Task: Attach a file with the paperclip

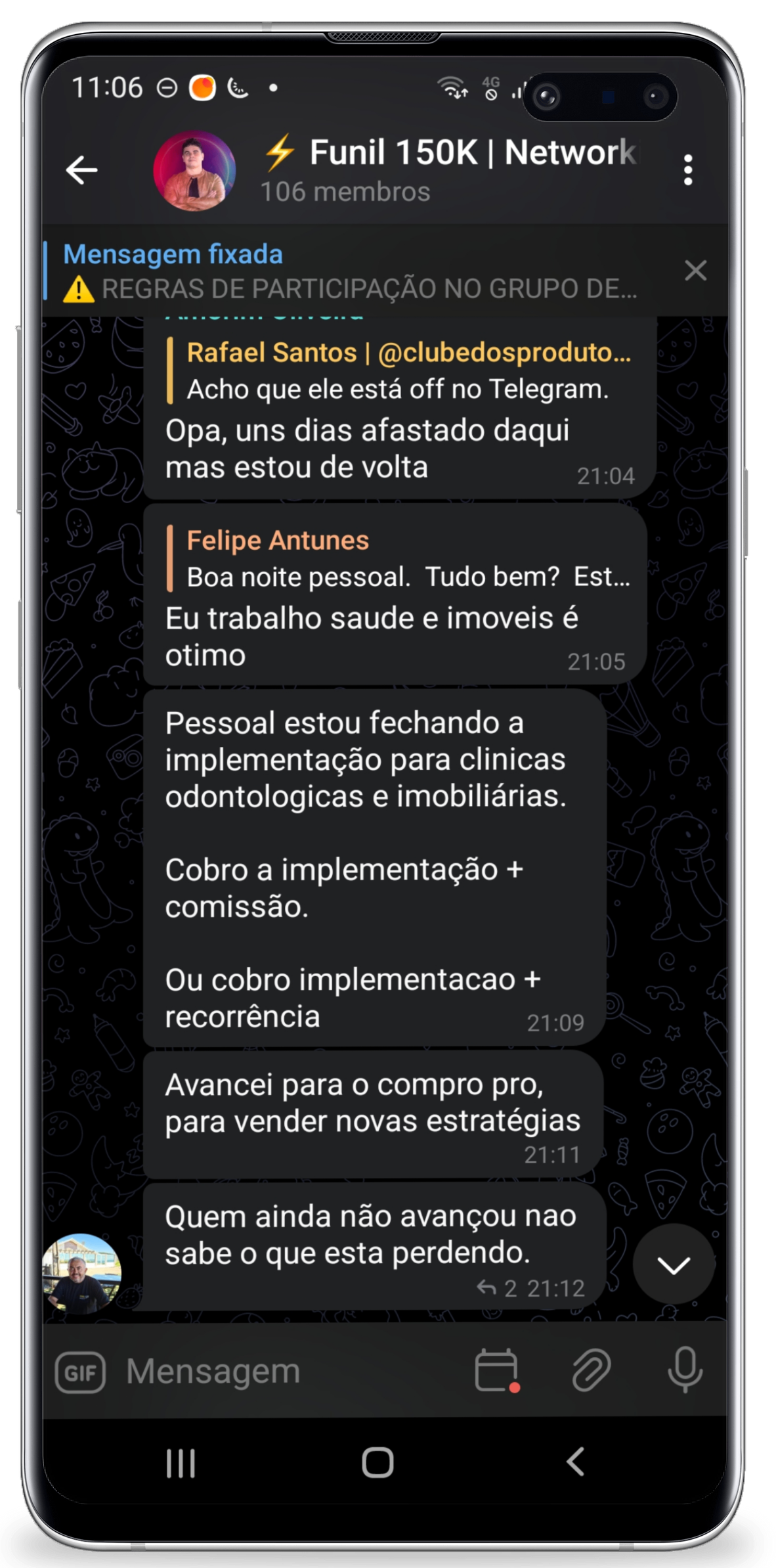Action: [591, 1371]
